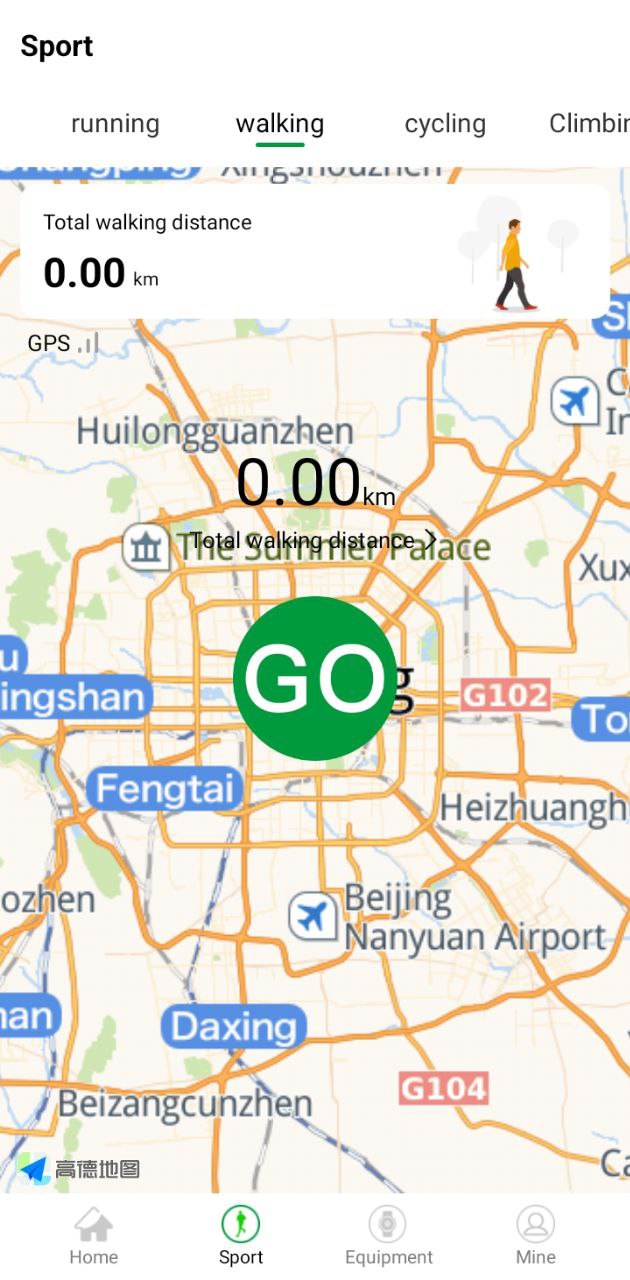Open the Total walking distance card

[314, 251]
